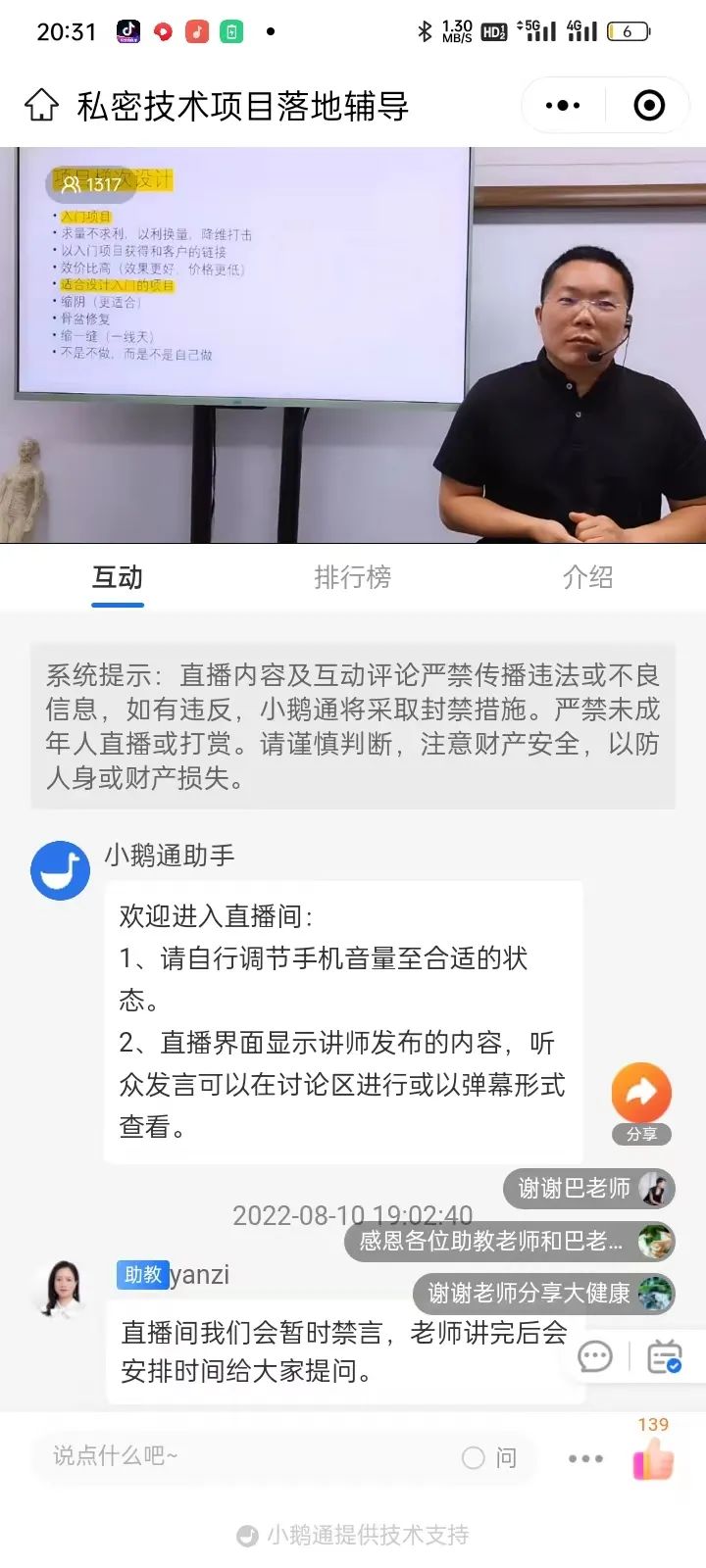Open the three-dot options beside the like counter
Viewport: 706px width, 1568px height.
[x=584, y=1458]
